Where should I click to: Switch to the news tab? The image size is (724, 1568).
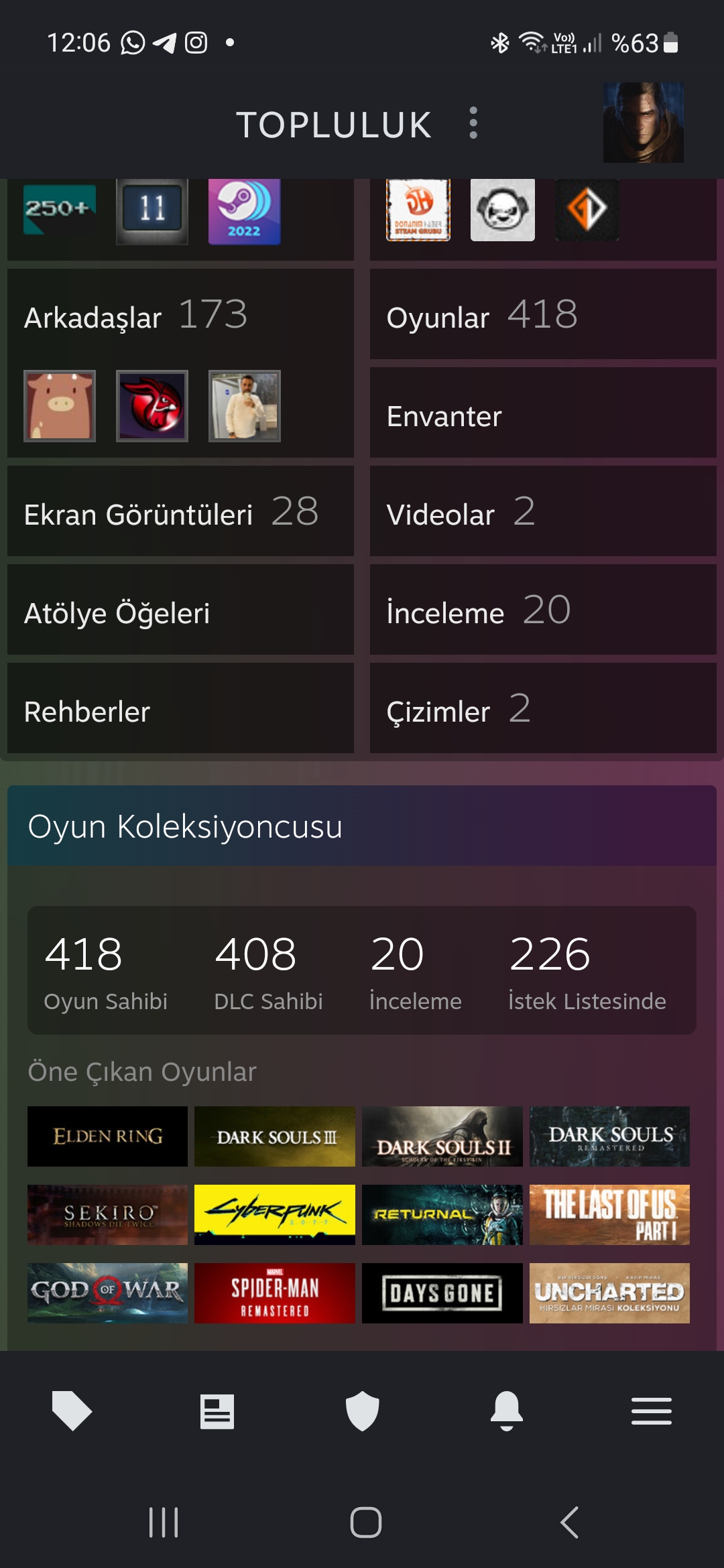tap(217, 1411)
